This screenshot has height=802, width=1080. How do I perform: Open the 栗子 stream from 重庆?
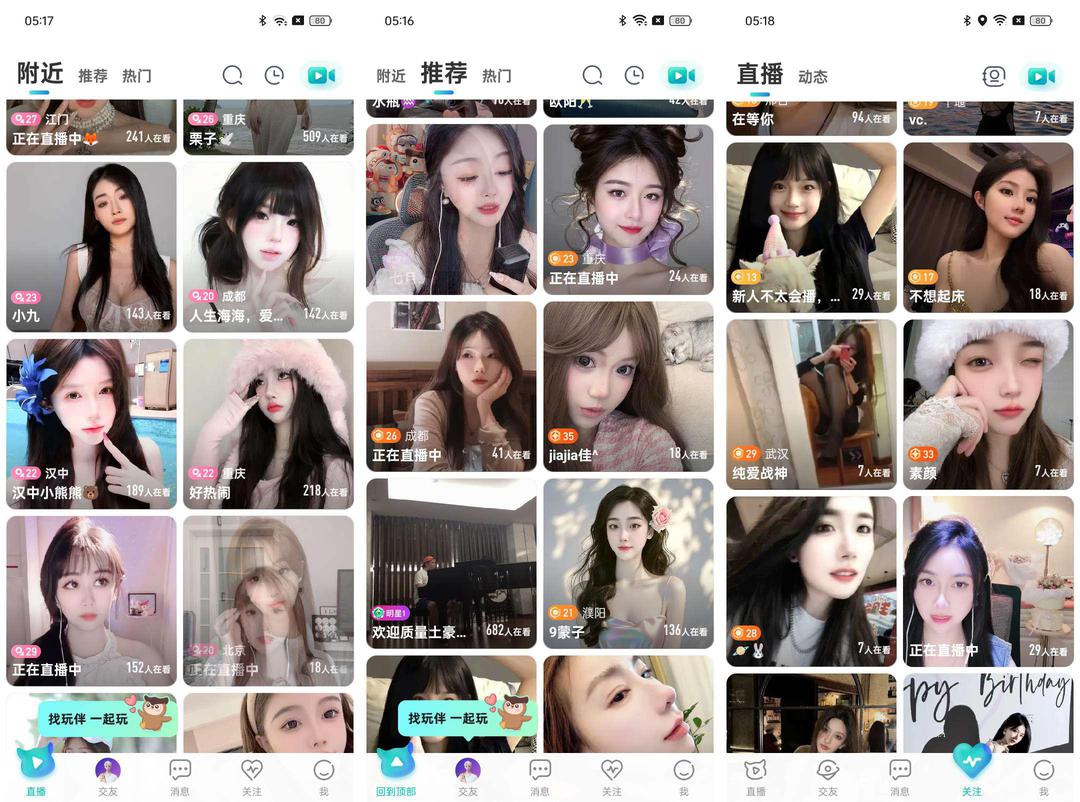click(x=268, y=128)
